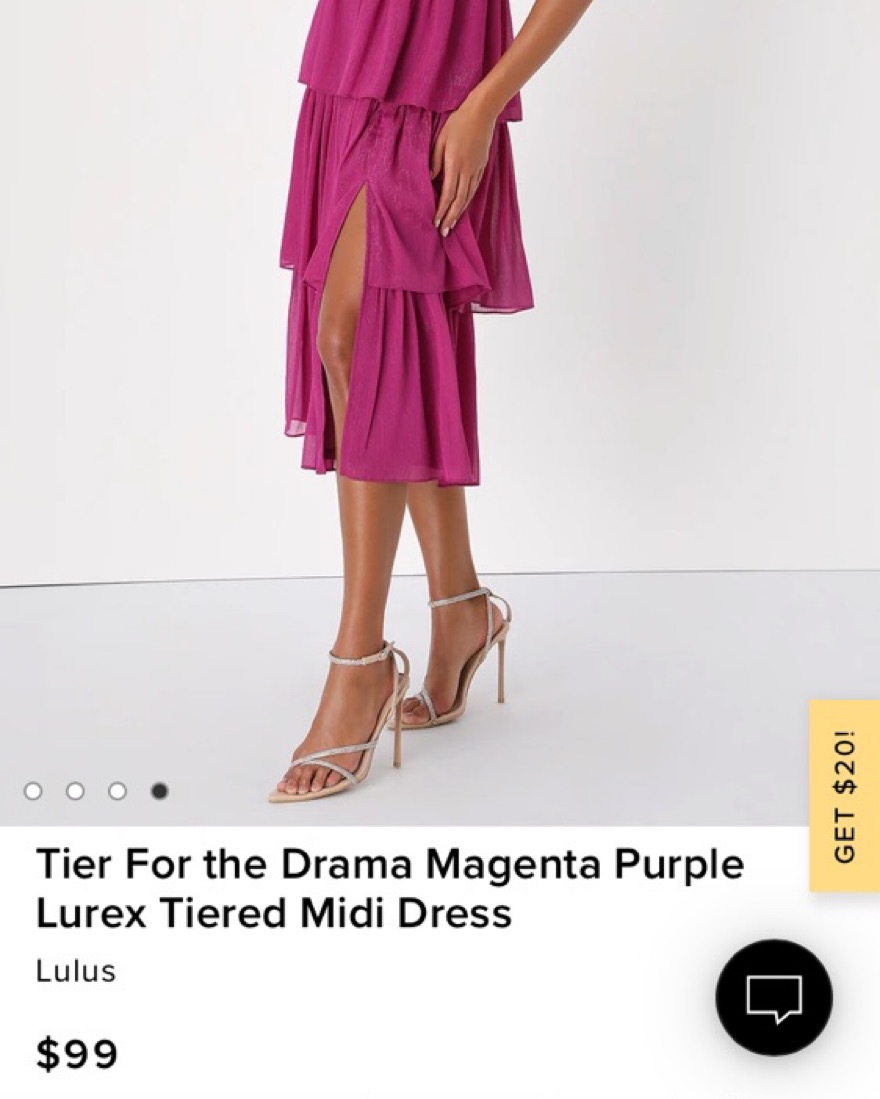The height and width of the screenshot is (1099, 880).
Task: Tap the active fourth carousel dot
Action: coord(158,791)
